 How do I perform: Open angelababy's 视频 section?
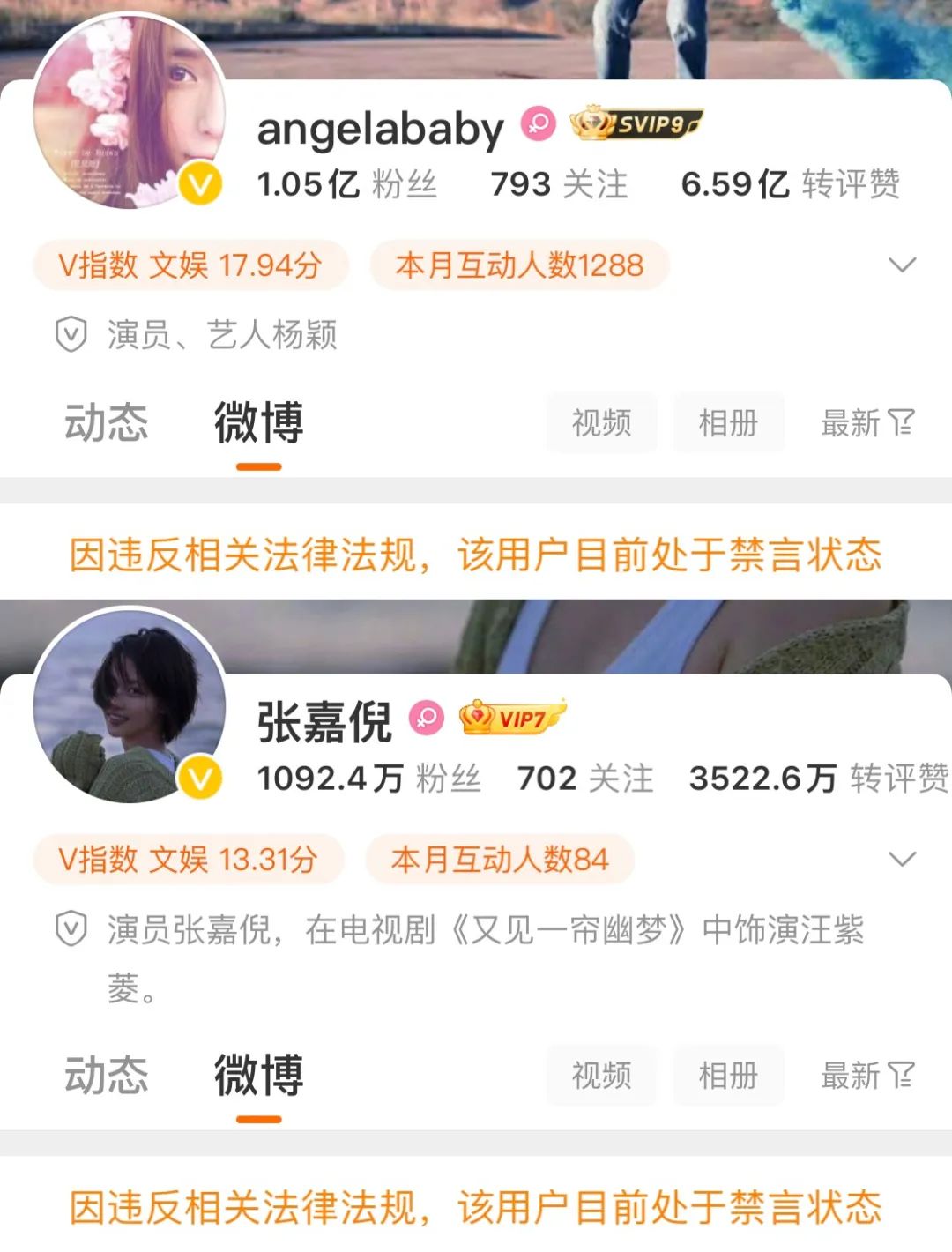(600, 424)
